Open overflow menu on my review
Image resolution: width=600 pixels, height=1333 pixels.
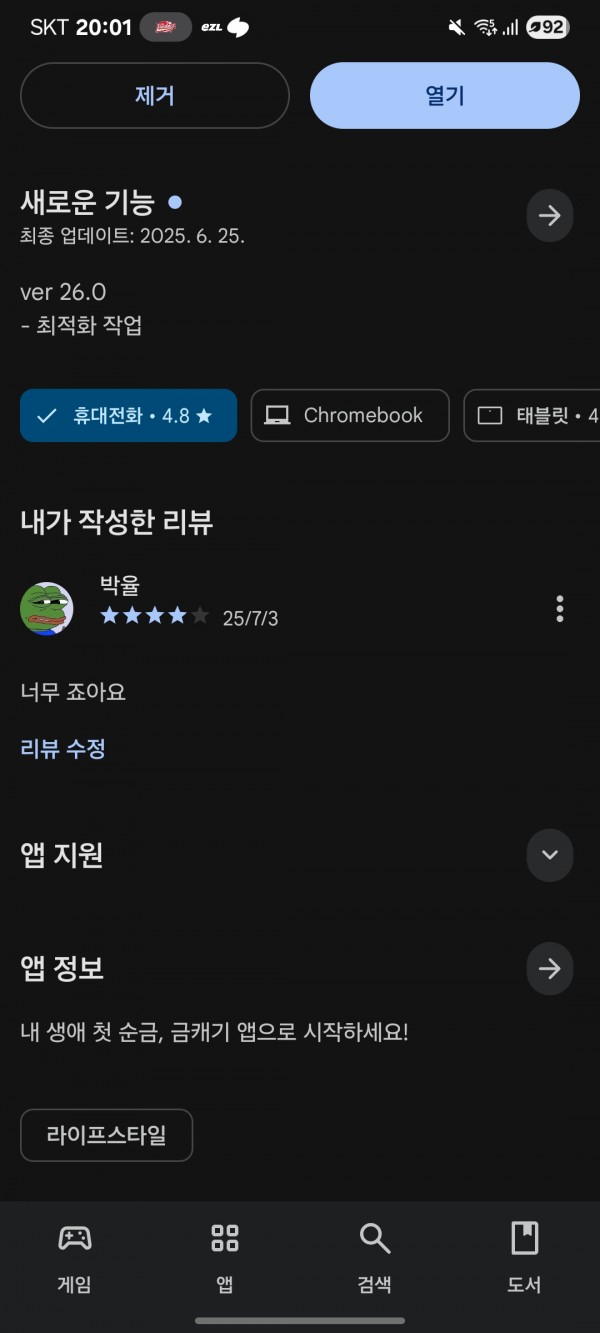click(x=559, y=608)
